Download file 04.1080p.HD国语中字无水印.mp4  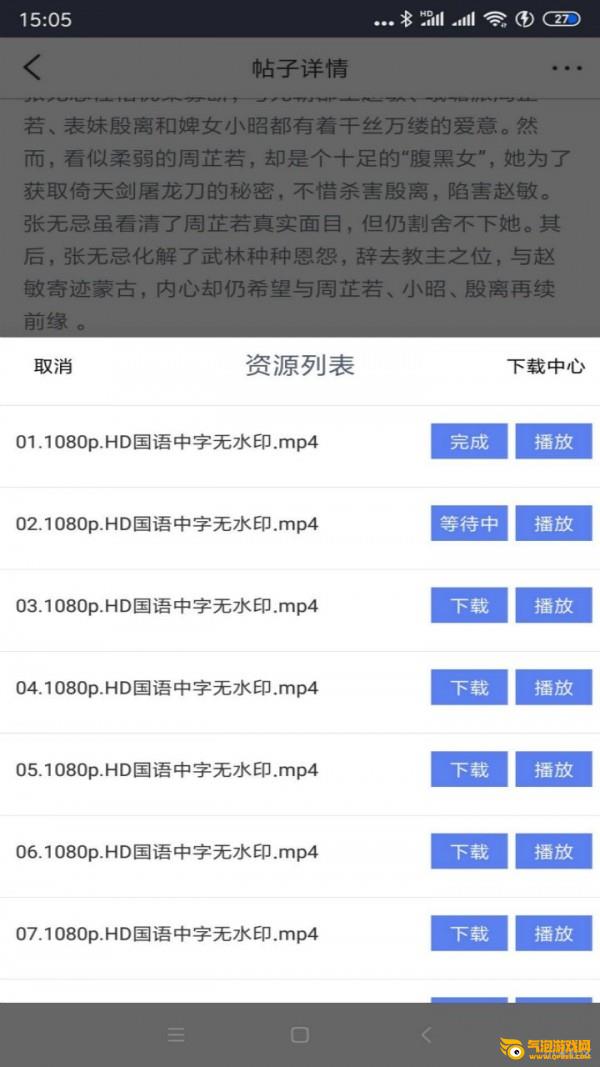(x=469, y=687)
